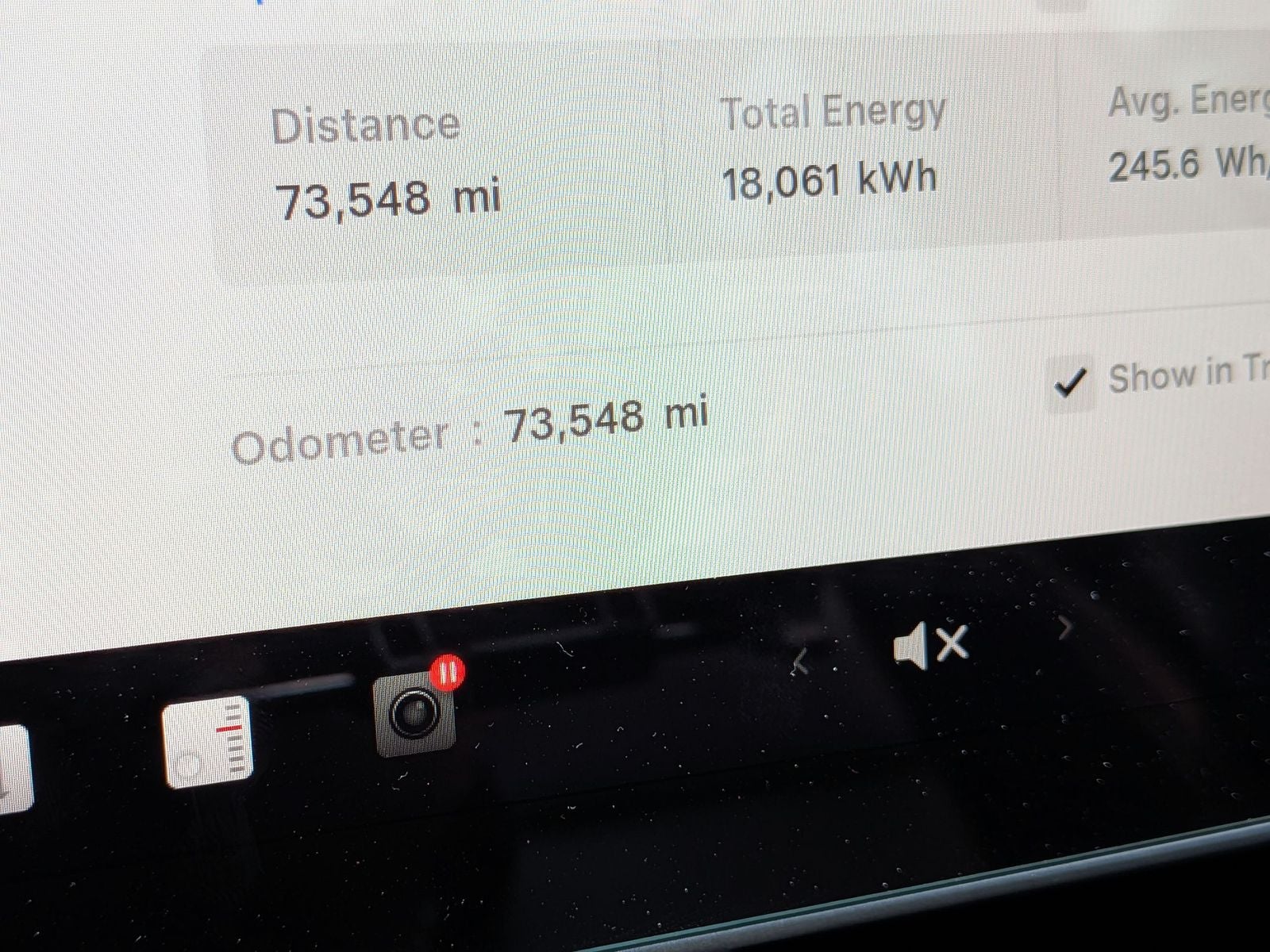Image resolution: width=1270 pixels, height=952 pixels.
Task: Unmute the audio with the speaker icon
Action: point(930,643)
